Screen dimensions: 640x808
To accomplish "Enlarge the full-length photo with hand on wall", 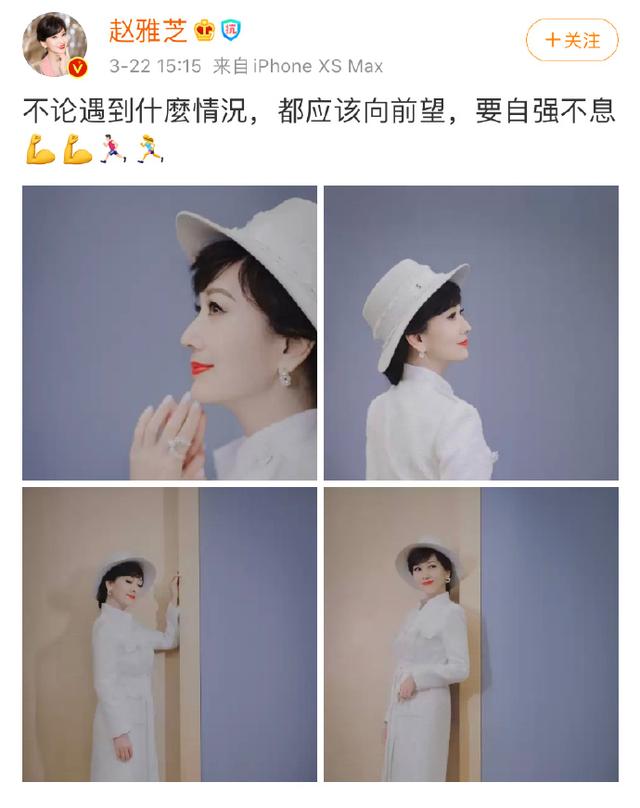I will pyautogui.click(x=169, y=634).
